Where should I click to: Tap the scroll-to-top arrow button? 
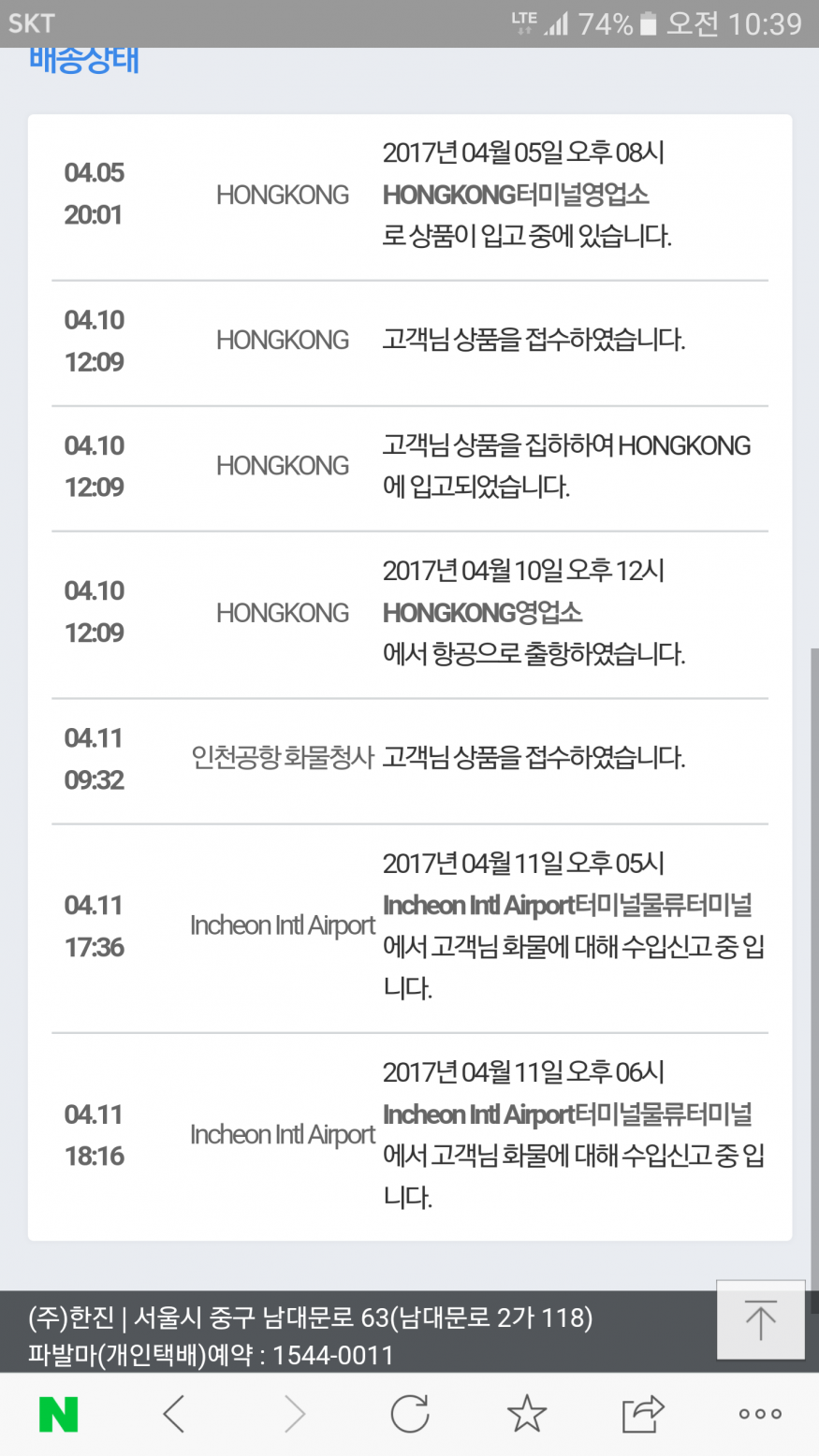[760, 1319]
